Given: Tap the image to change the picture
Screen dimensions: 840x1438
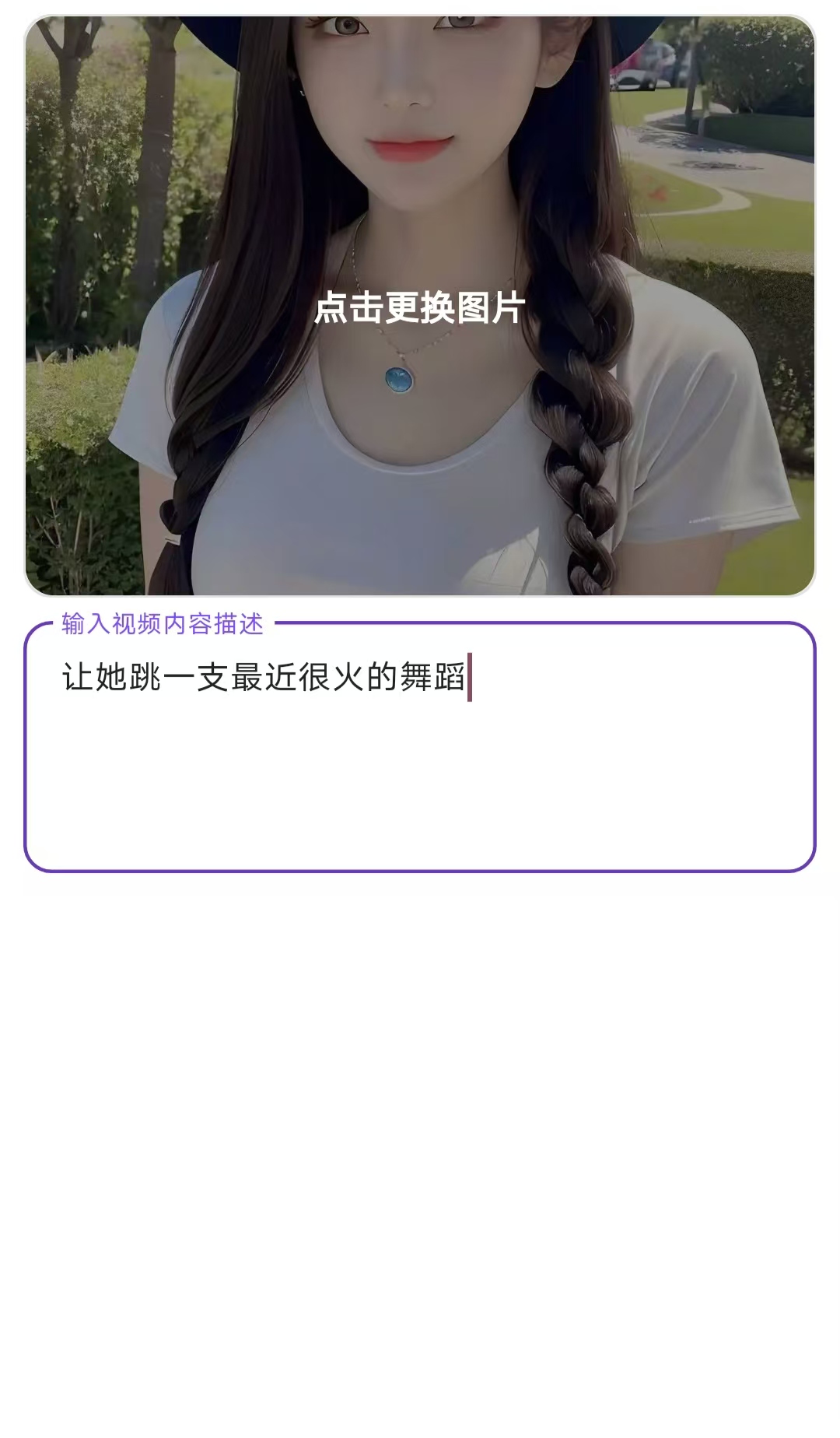Looking at the screenshot, I should click(420, 307).
